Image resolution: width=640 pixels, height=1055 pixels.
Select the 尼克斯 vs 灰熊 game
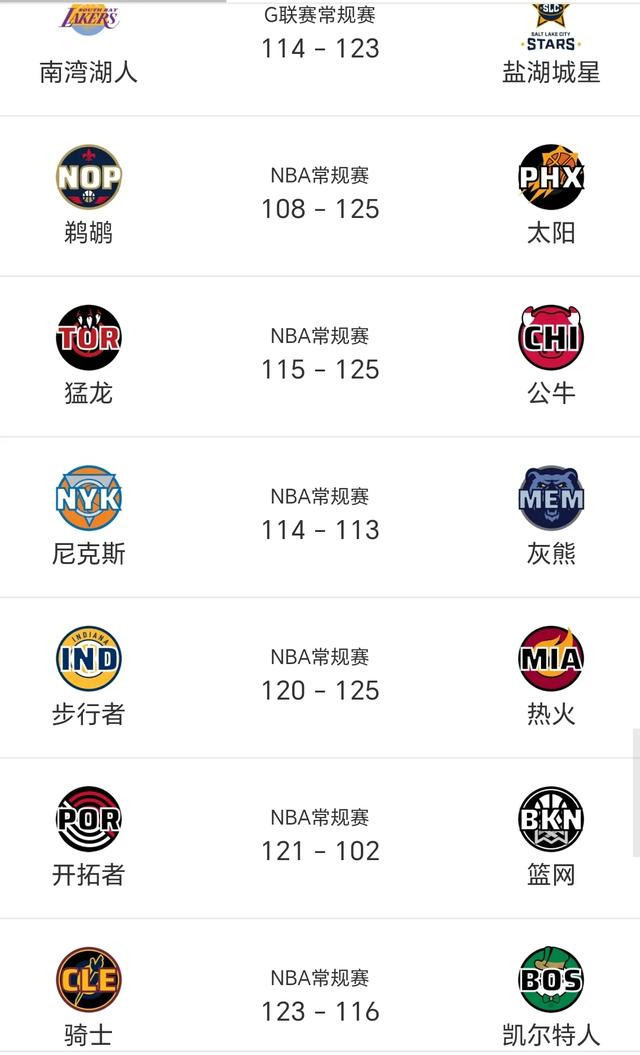(320, 517)
